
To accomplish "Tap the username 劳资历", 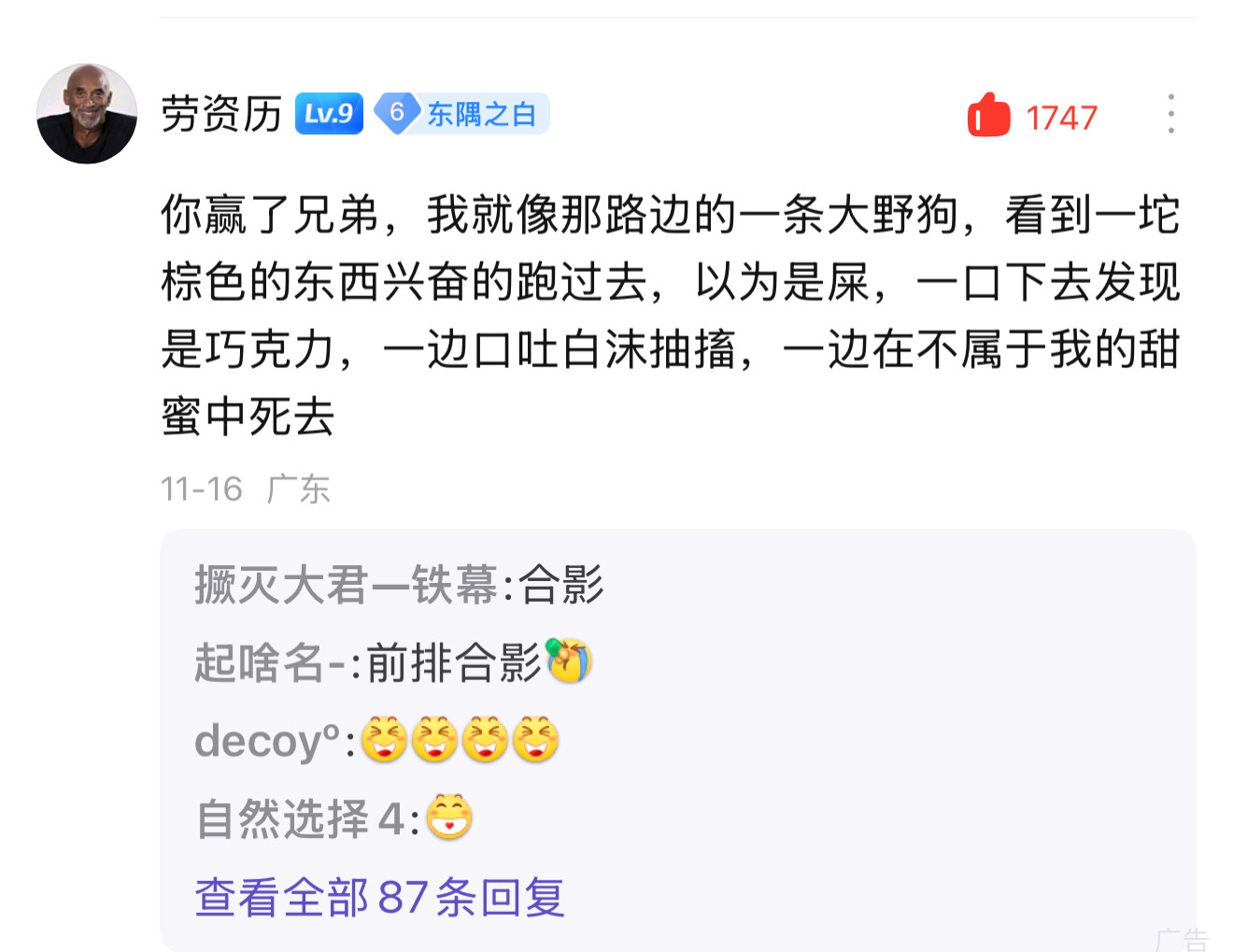I will click(221, 114).
